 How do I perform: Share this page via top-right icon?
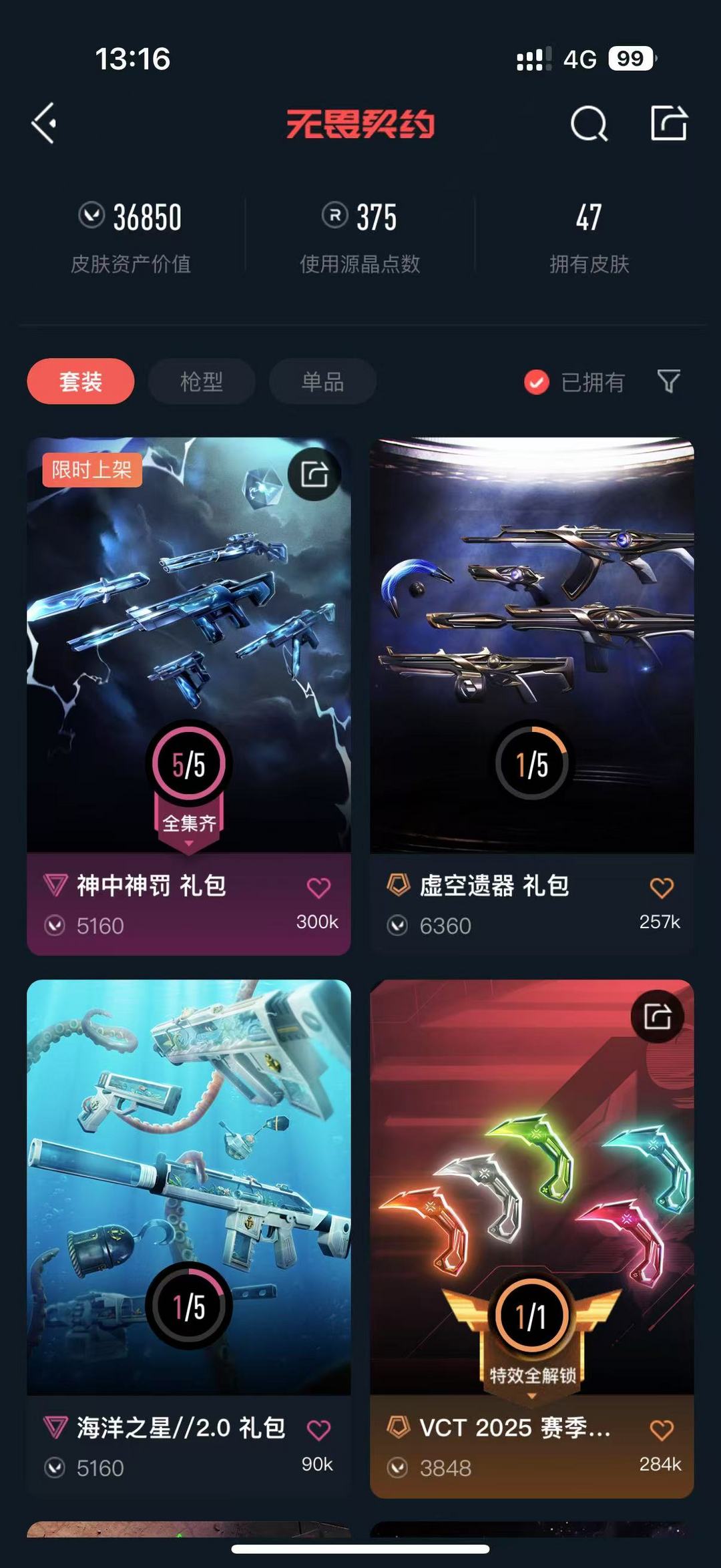point(669,124)
